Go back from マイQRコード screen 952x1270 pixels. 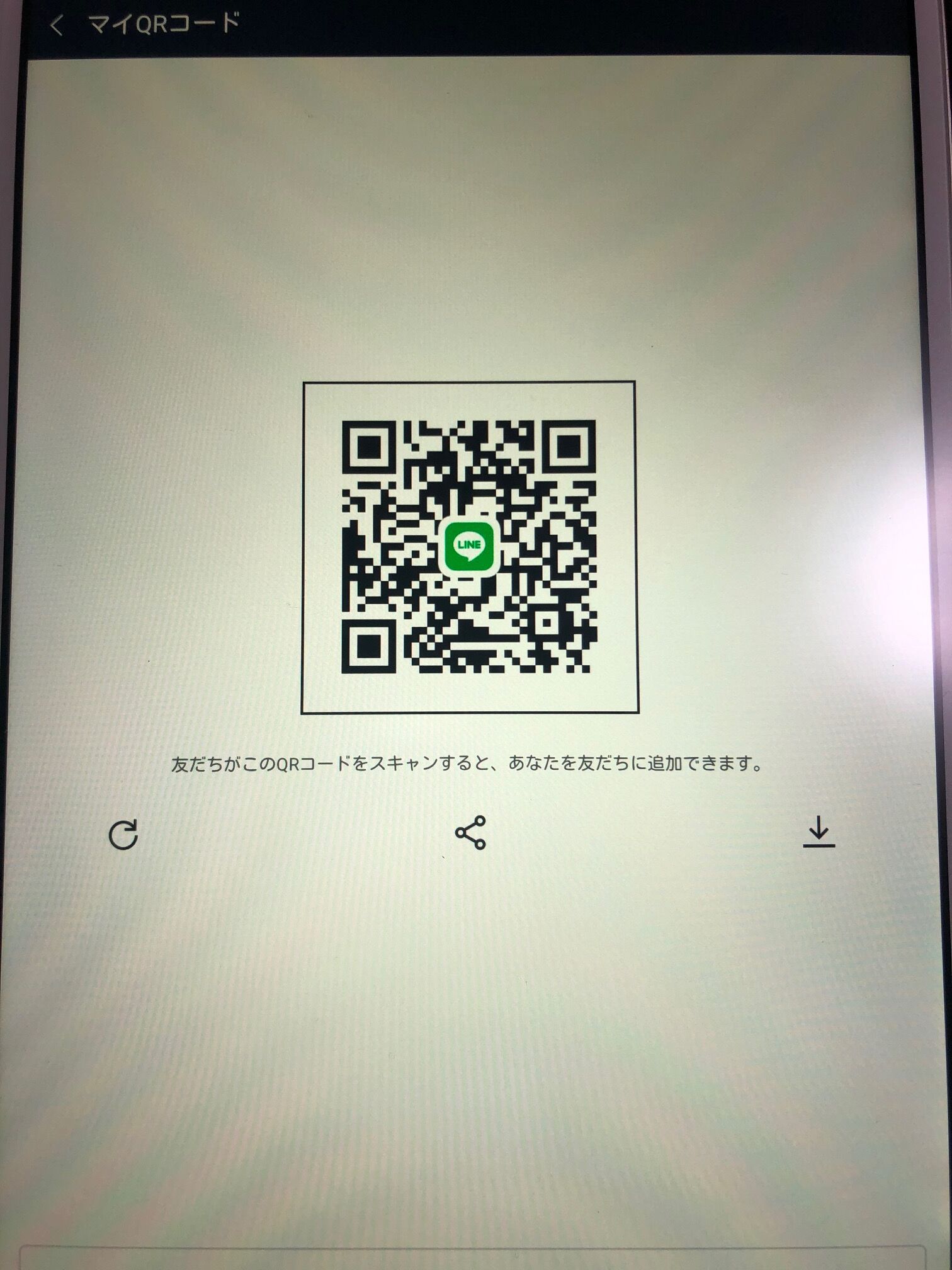point(57,26)
